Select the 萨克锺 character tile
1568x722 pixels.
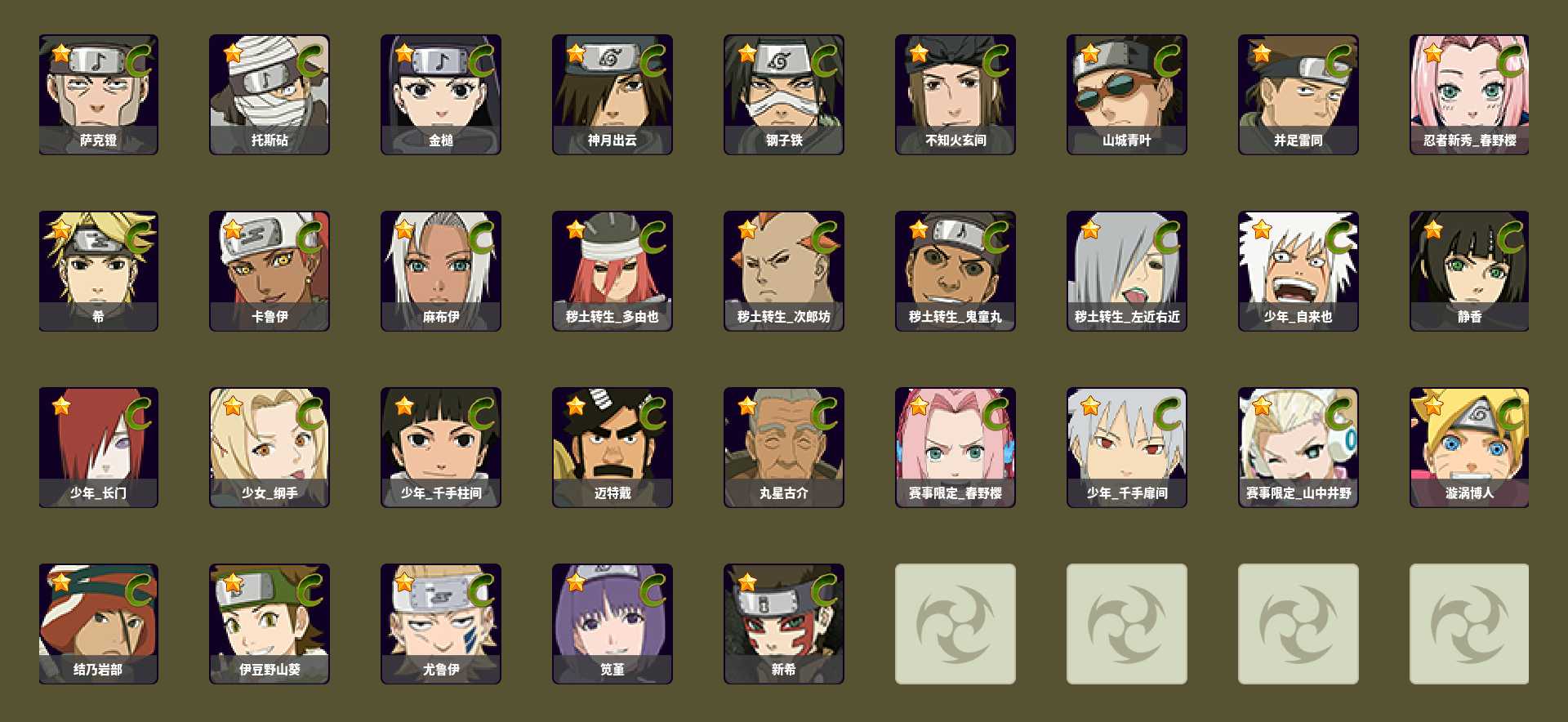[98, 94]
